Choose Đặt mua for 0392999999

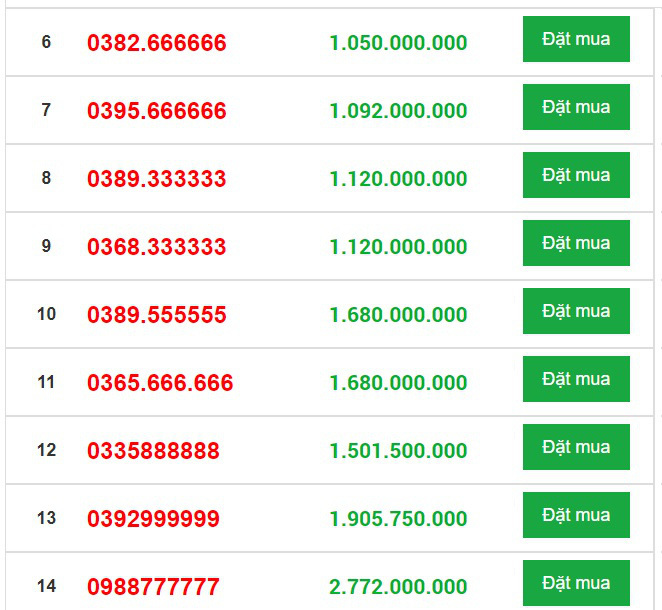(576, 515)
